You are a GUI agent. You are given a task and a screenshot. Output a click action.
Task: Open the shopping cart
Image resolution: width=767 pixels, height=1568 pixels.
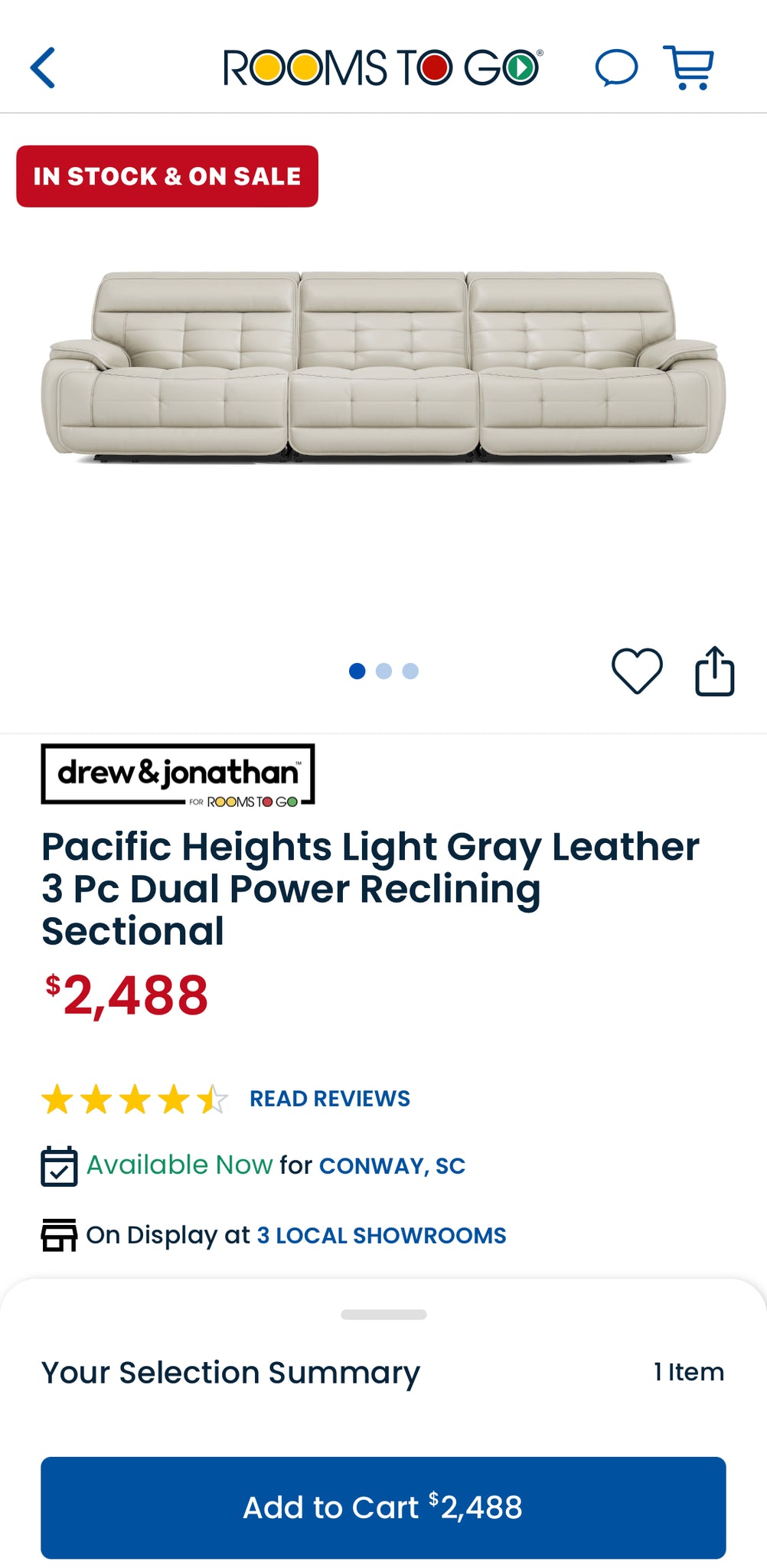tap(689, 67)
